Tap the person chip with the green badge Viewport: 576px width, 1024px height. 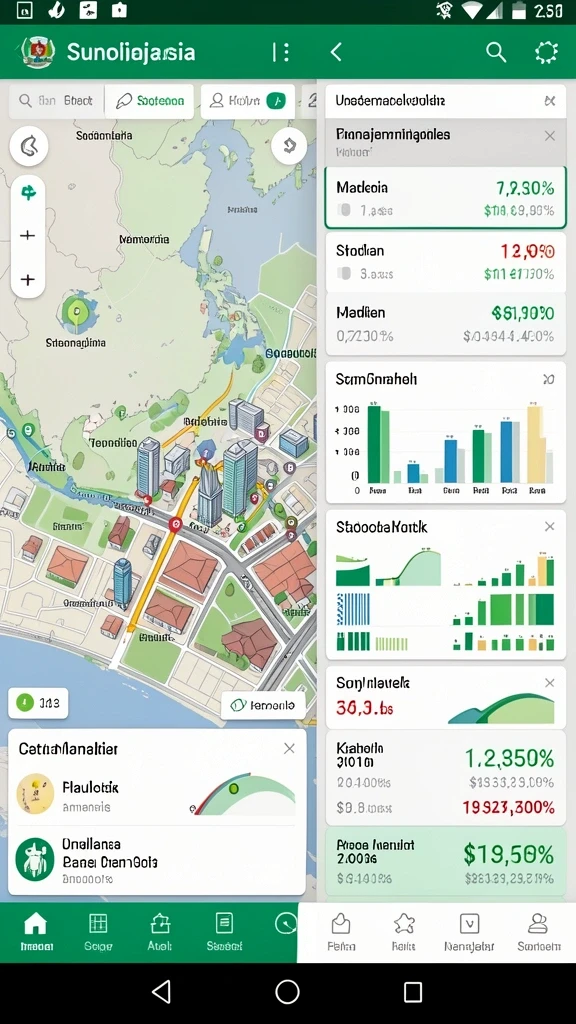248,101
